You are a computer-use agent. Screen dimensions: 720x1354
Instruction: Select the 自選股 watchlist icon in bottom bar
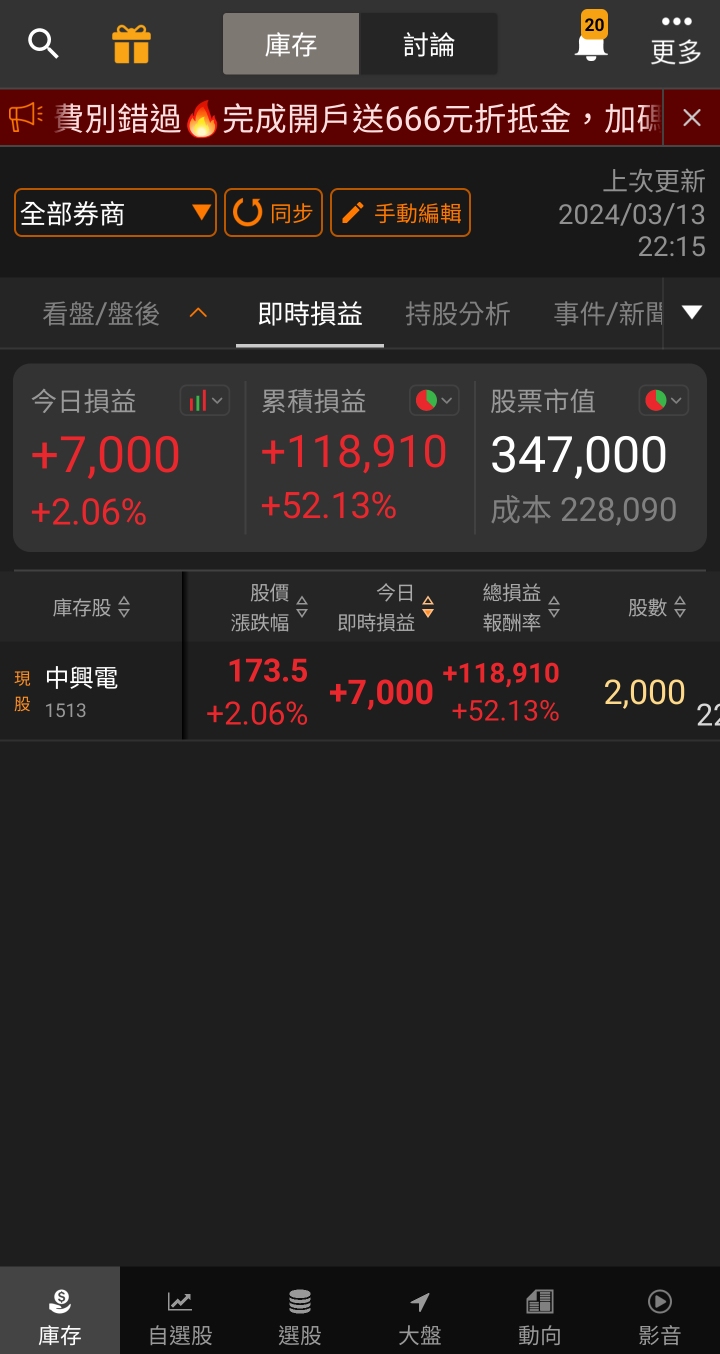178,1310
